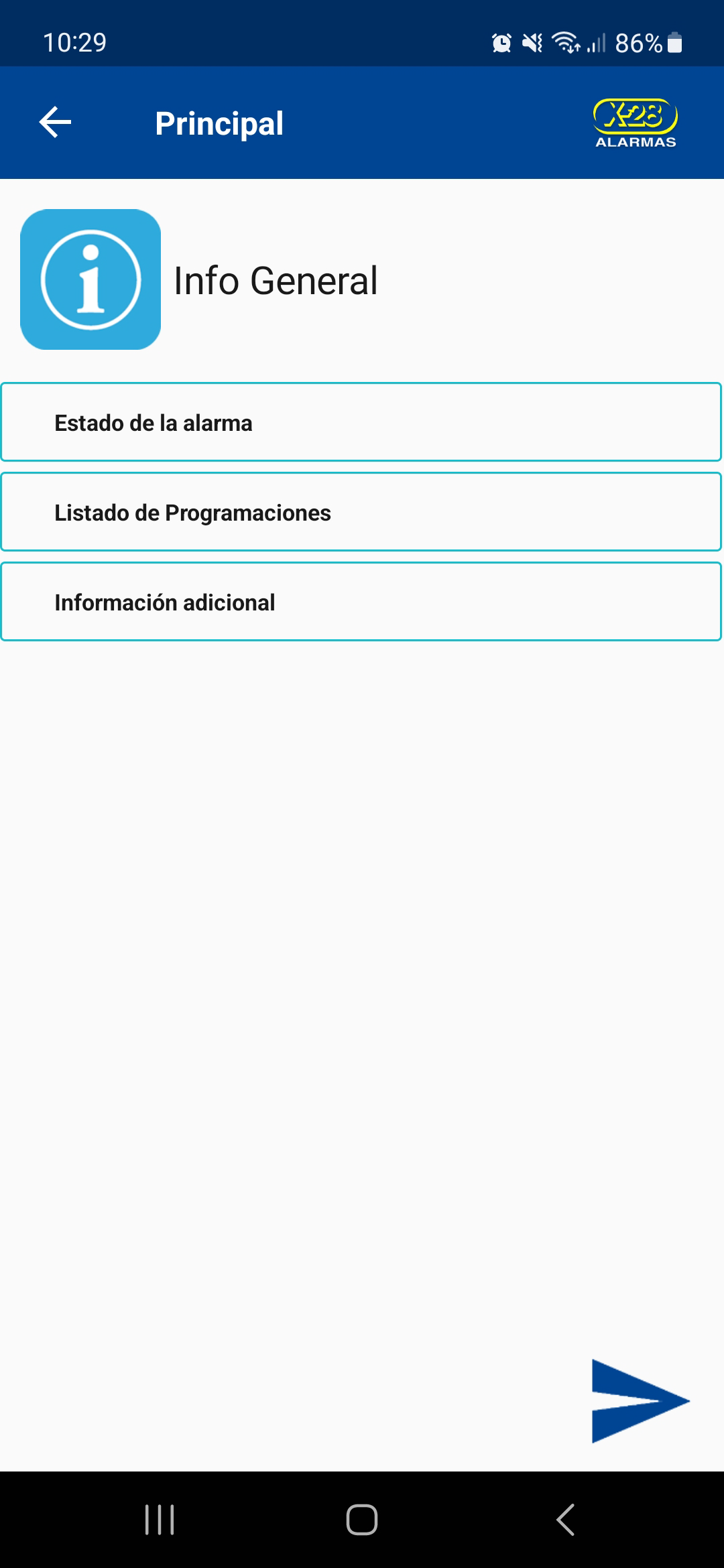Open Información adicional
Screen dimensions: 724x1568
click(361, 602)
